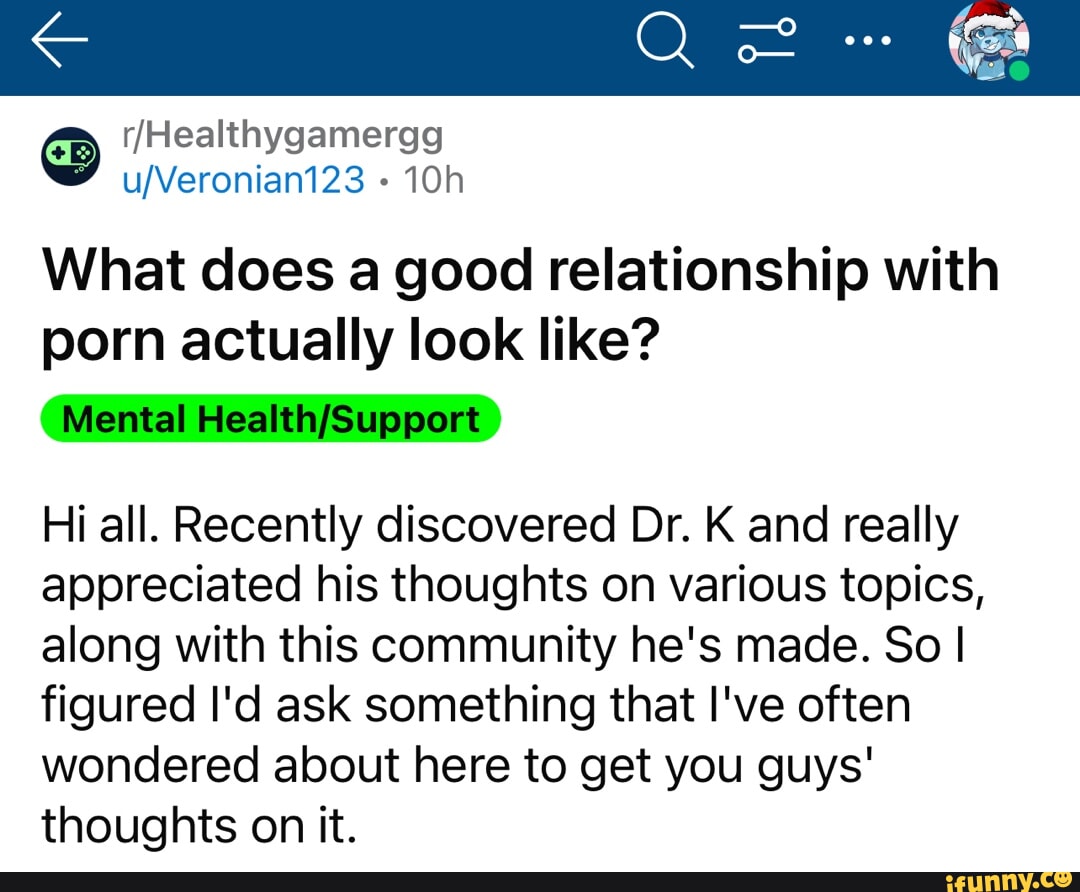View u/Veronian123's profile
This screenshot has width=1080, height=892.
tap(243, 180)
